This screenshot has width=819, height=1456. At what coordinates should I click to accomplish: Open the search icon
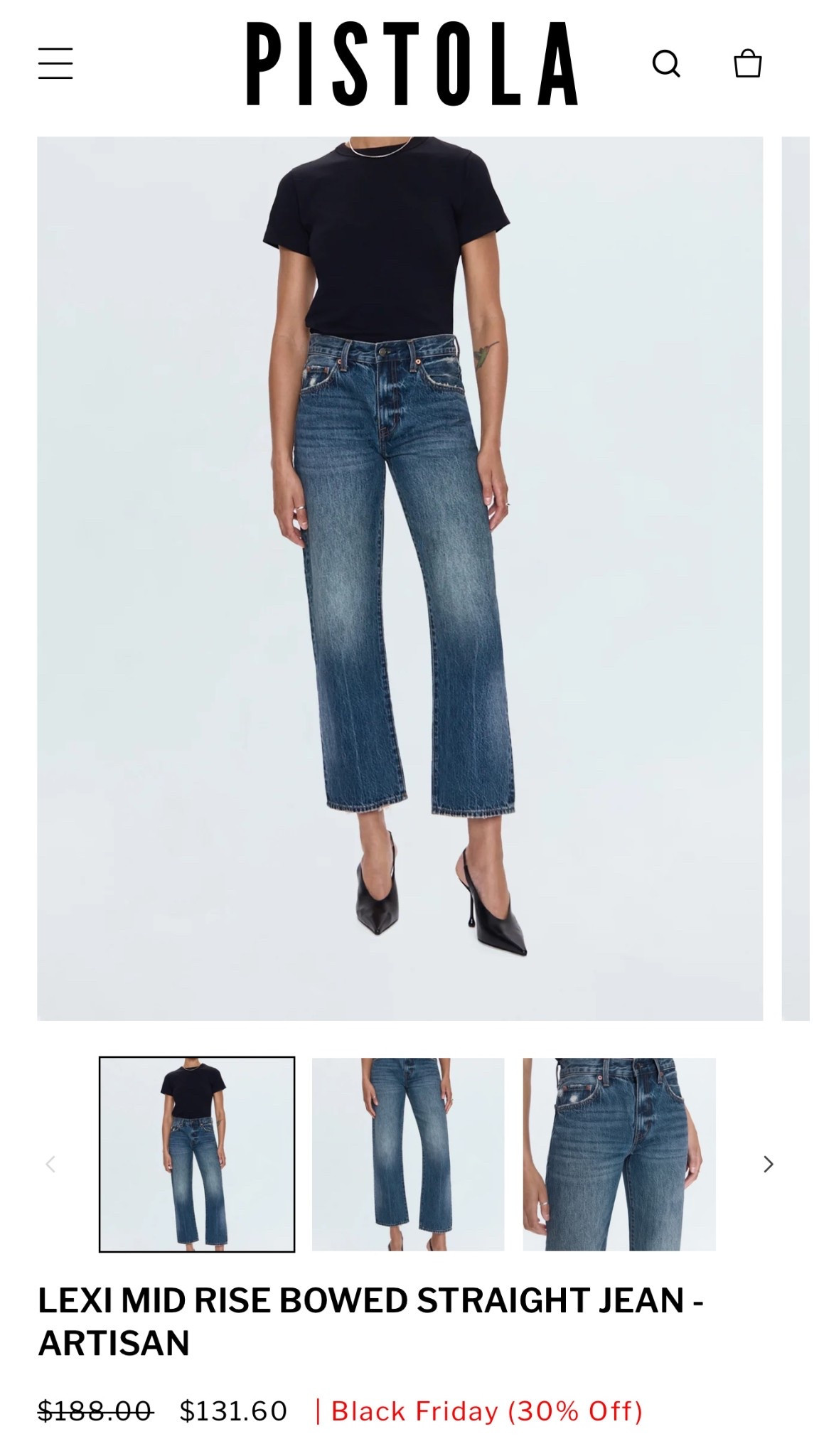(666, 63)
